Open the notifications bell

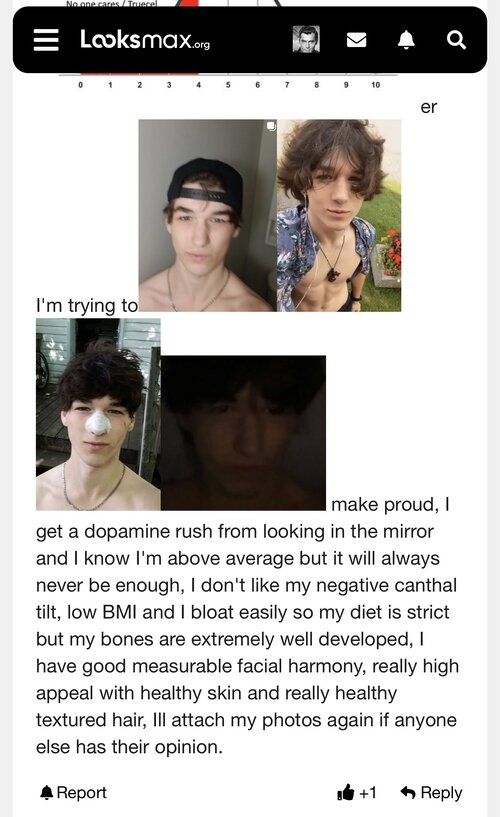pos(406,40)
